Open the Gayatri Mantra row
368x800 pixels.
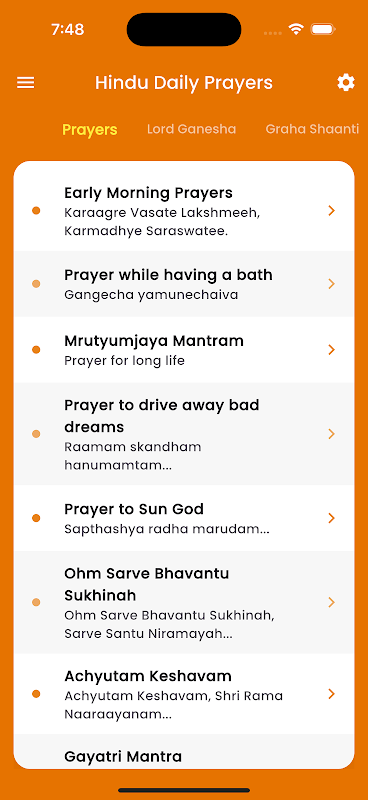[184, 752]
